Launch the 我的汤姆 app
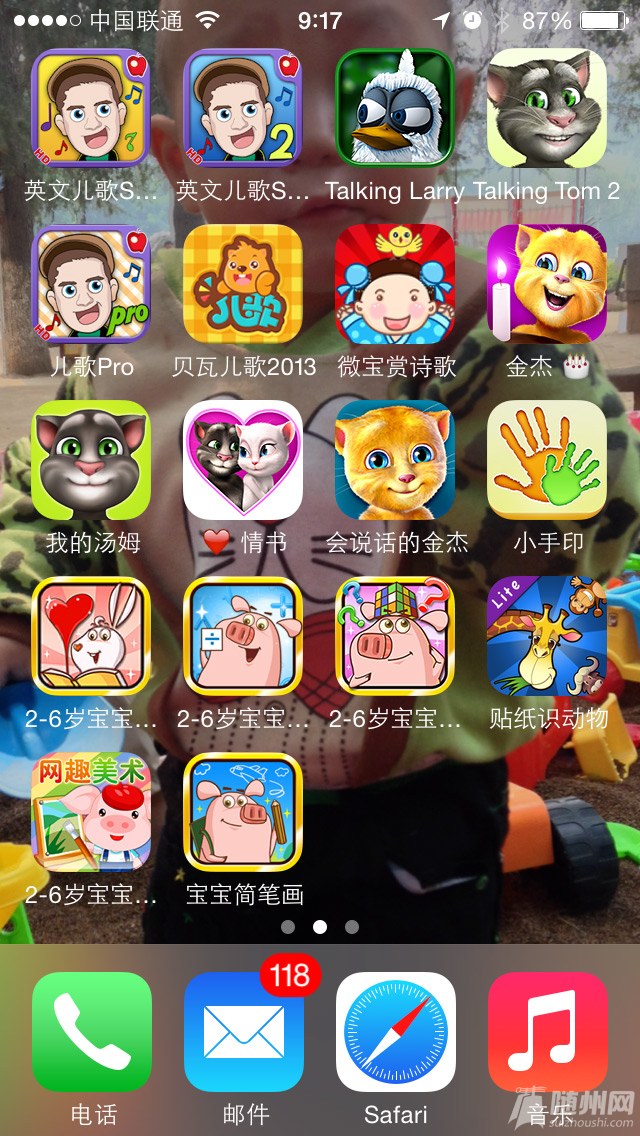The image size is (640, 1136). 91,460
